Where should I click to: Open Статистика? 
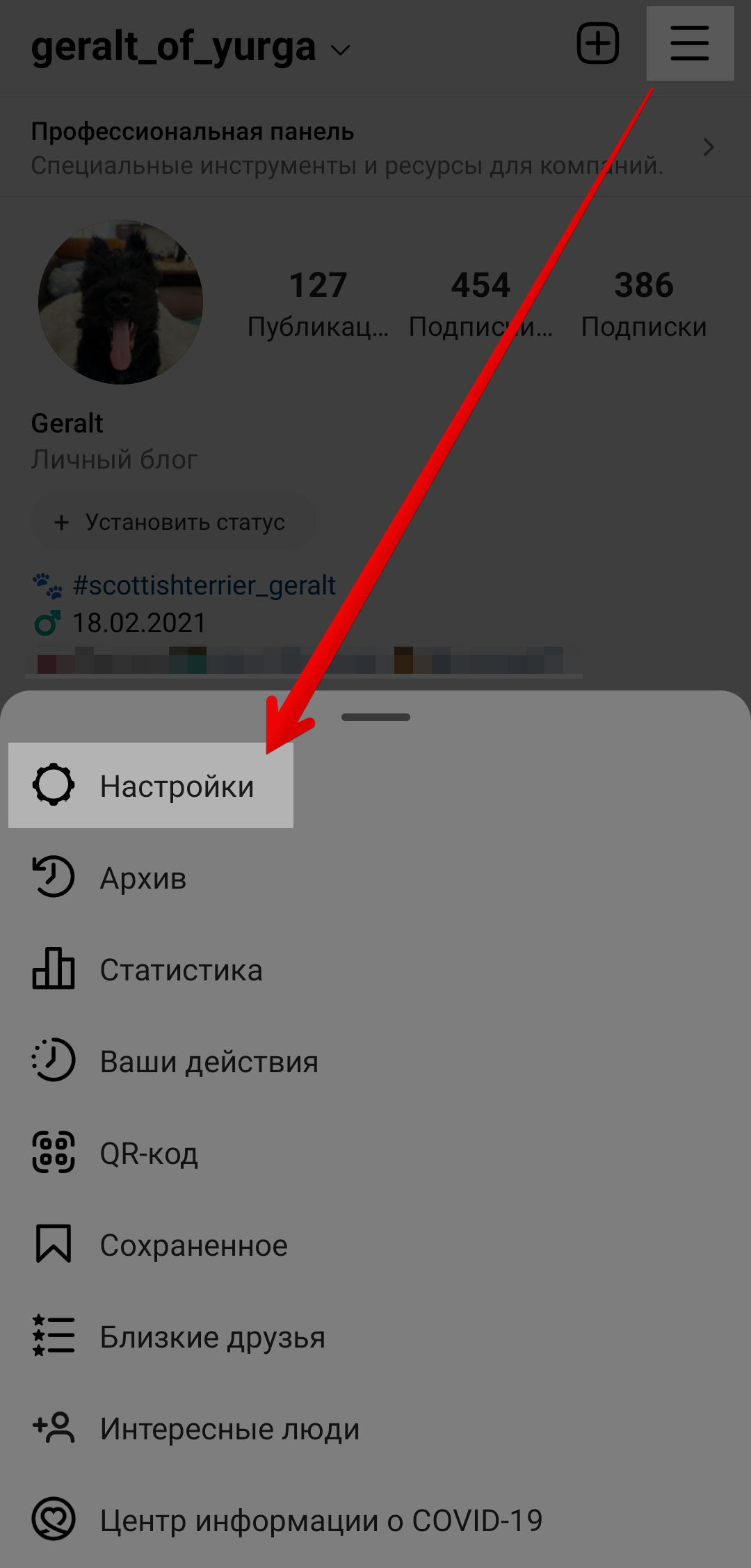tap(181, 970)
